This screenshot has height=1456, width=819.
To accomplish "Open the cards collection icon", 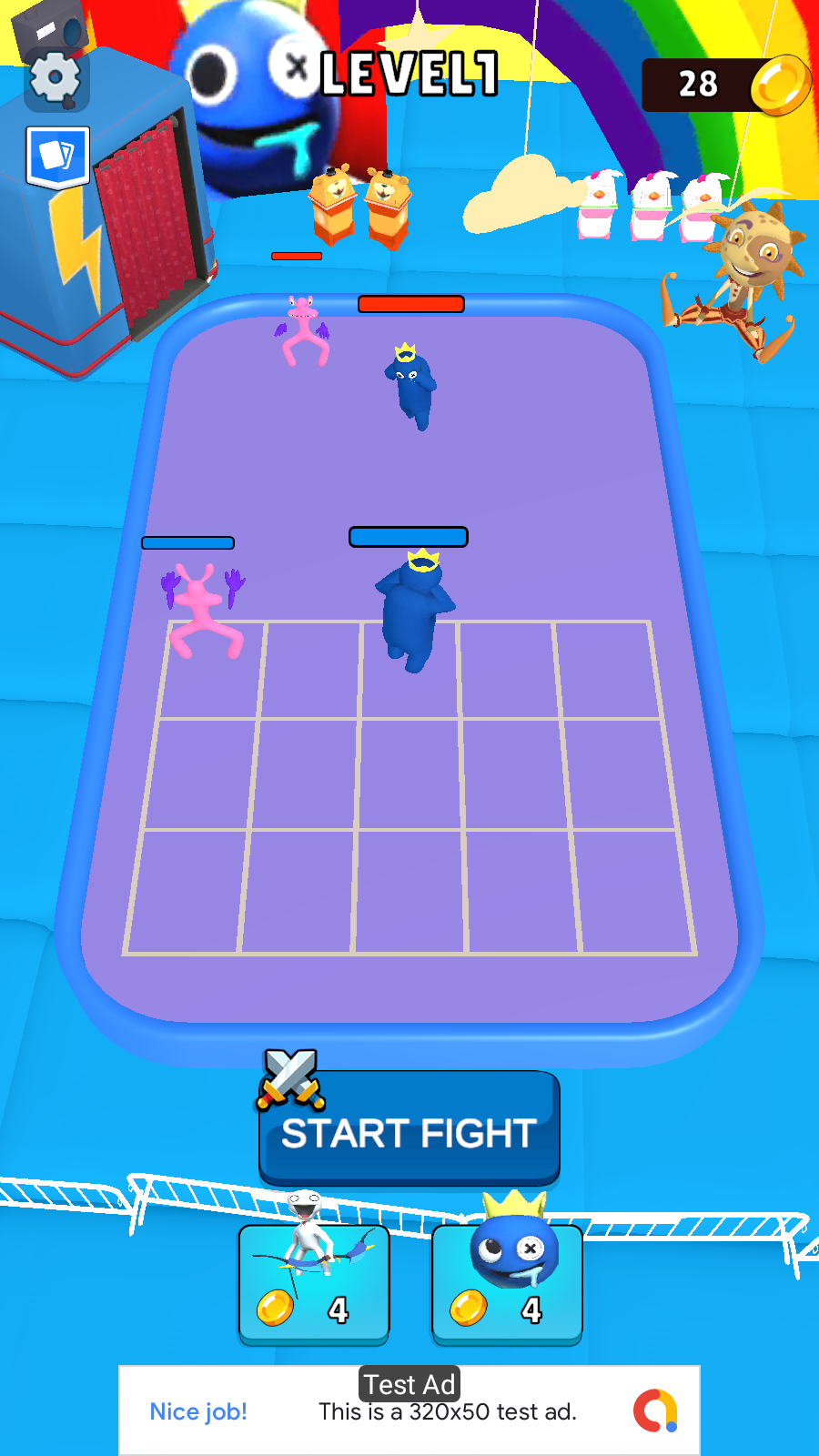I will 57,156.
